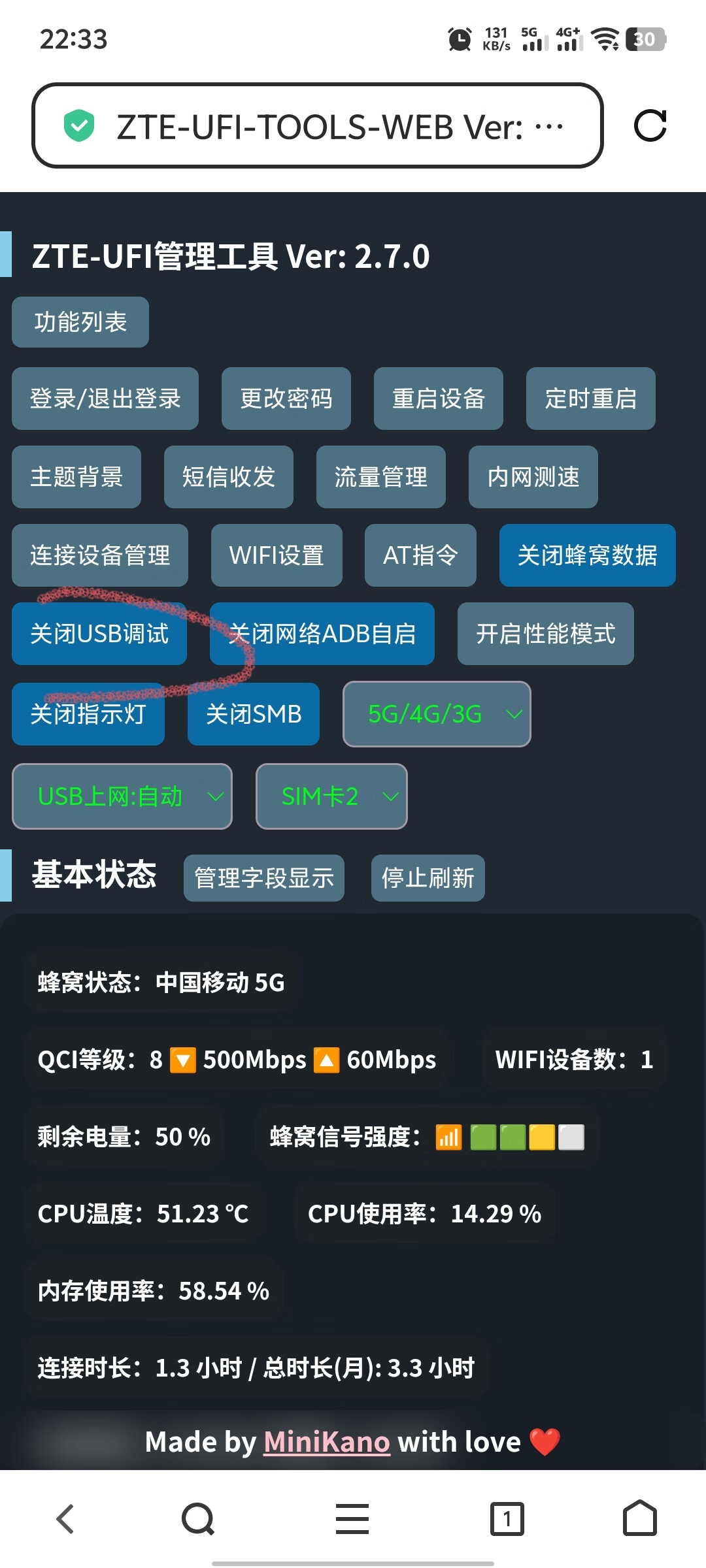Open 连接设备管理
This screenshot has height=1568, width=706.
click(x=100, y=555)
